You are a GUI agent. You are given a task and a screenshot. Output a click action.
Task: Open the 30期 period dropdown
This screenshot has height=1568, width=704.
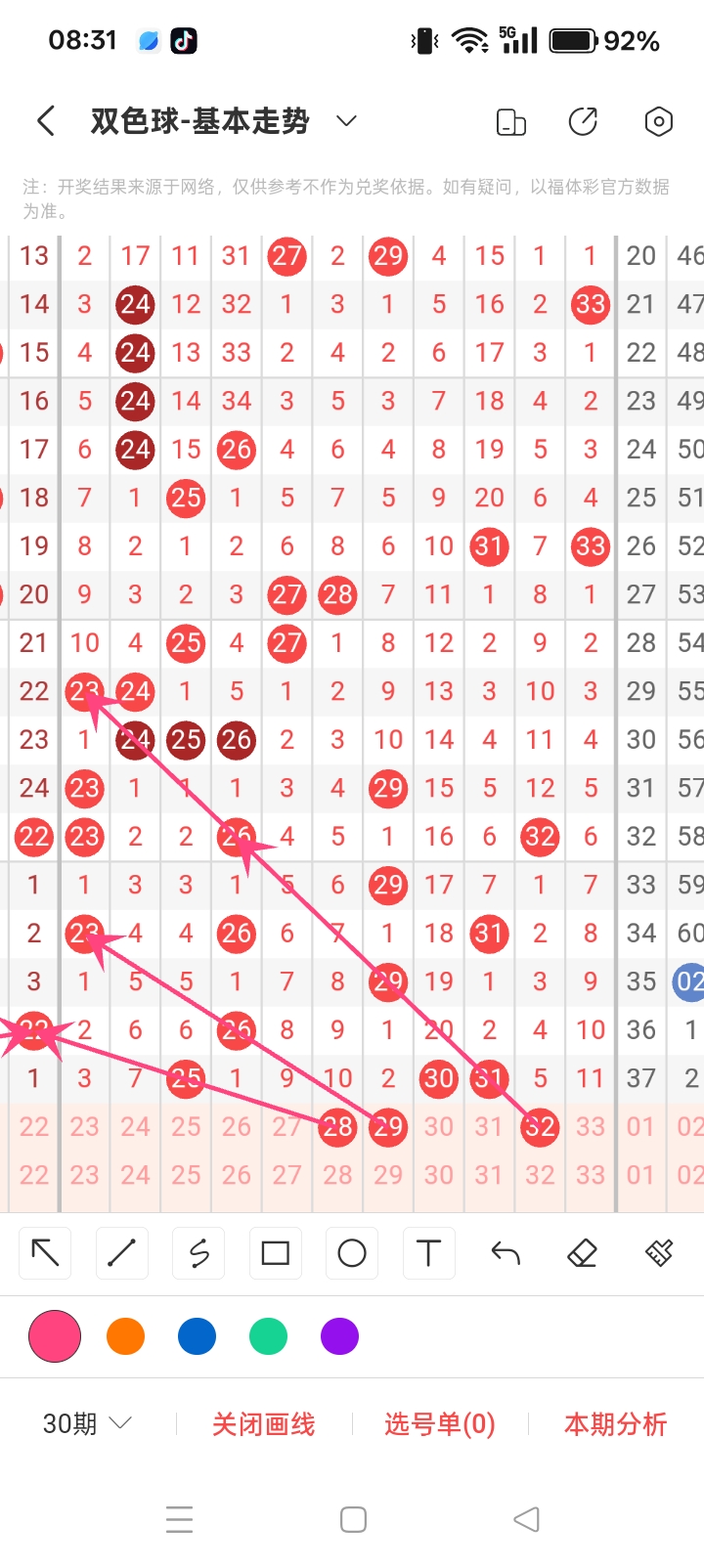pos(86,1423)
